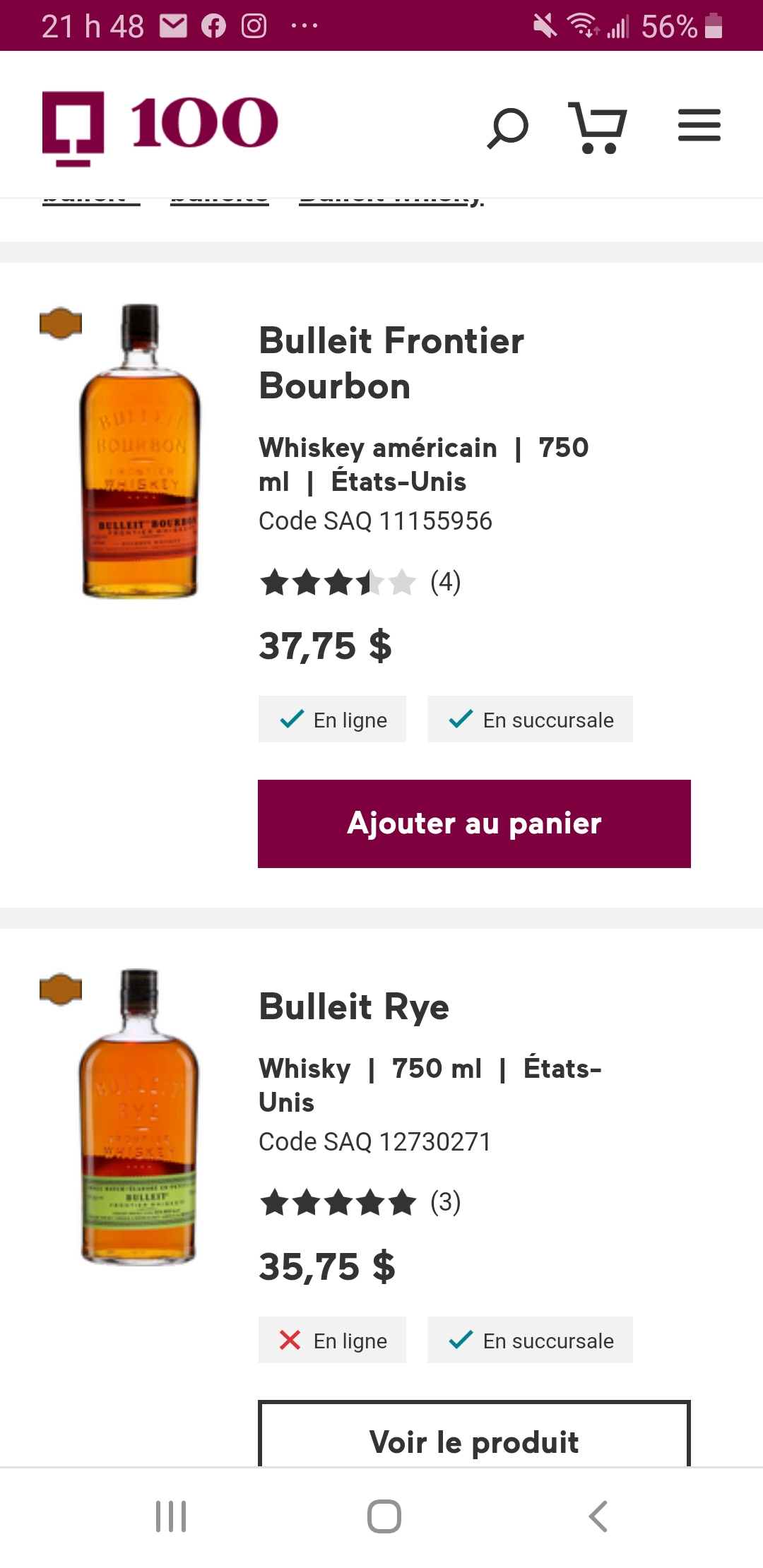Open Bulleit Rye product title
The width and height of the screenshot is (763, 1568).
click(354, 1006)
